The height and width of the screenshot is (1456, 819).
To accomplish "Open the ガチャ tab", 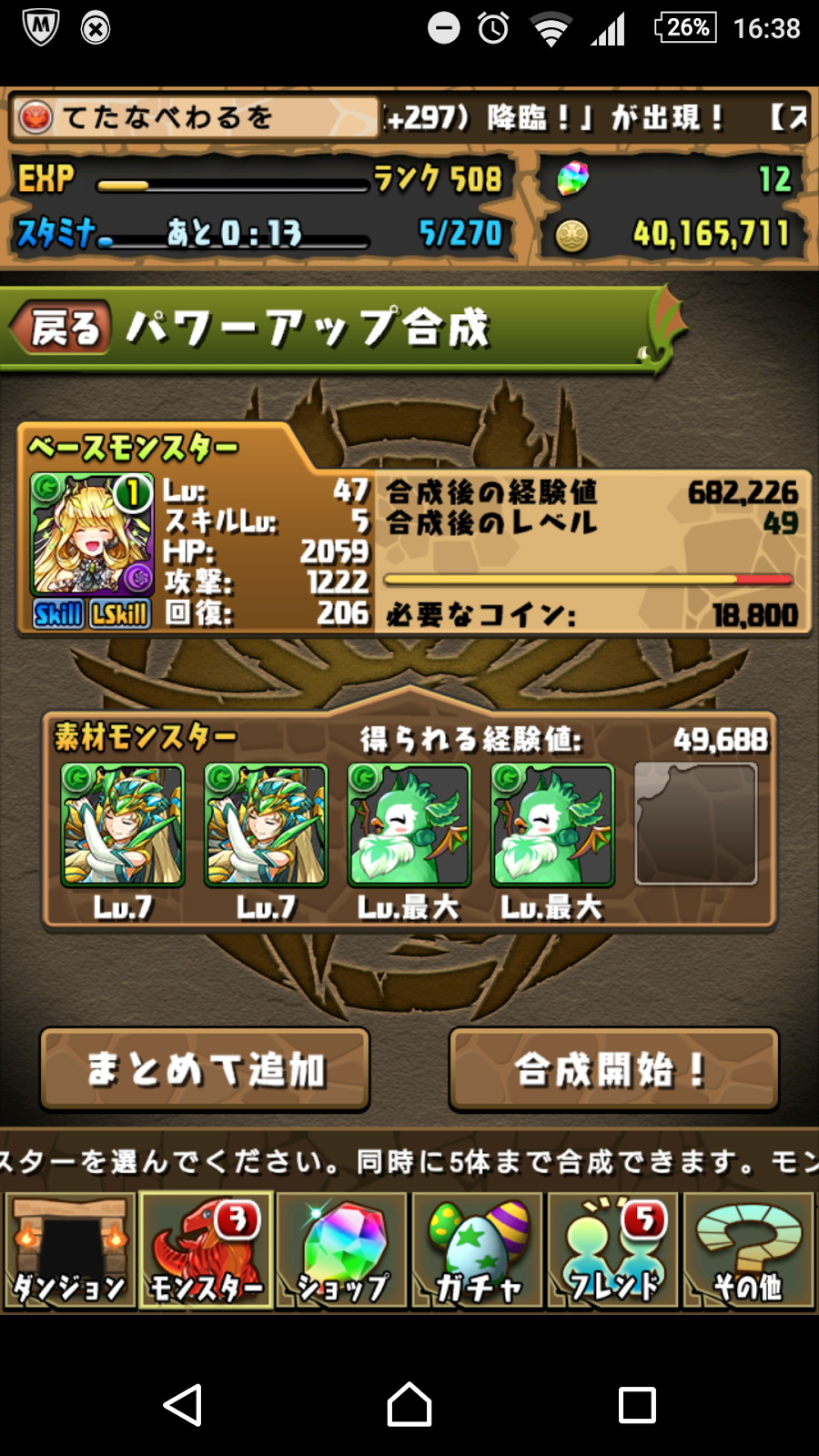I will [478, 1250].
